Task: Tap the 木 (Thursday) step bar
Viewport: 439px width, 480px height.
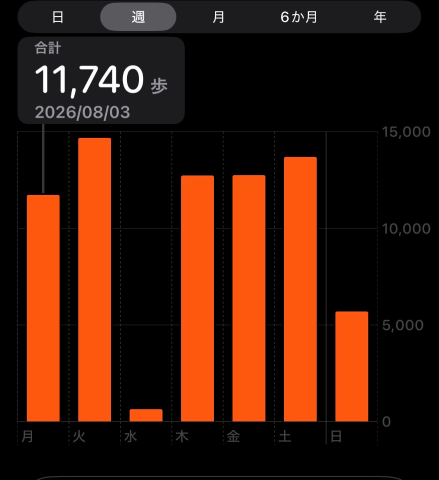Action: [197, 298]
